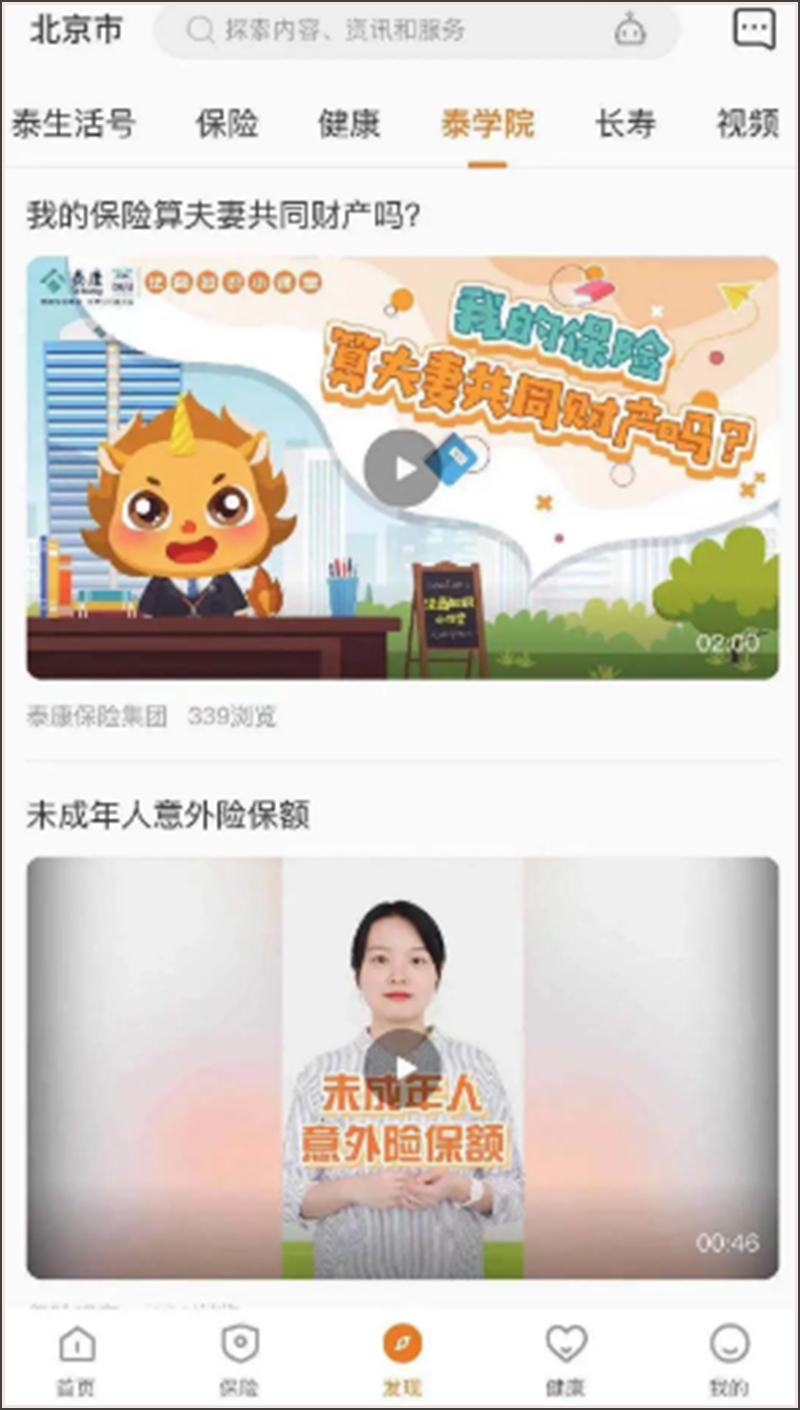Screen dimensions: 800x1410
Task: Play the 我的保险算夫妻共同财产吗 video
Action: [401, 468]
